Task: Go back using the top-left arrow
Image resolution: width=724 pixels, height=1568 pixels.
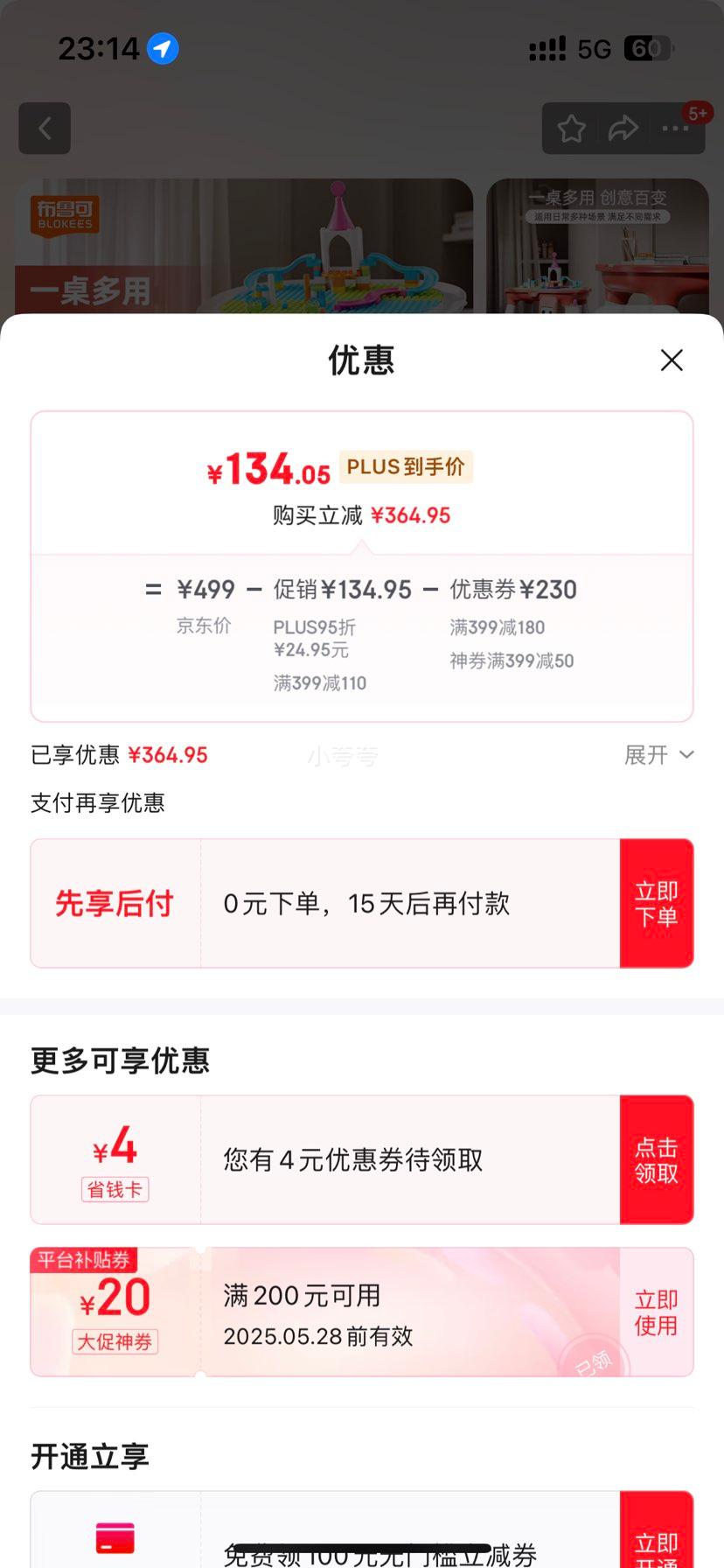Action: tap(45, 129)
